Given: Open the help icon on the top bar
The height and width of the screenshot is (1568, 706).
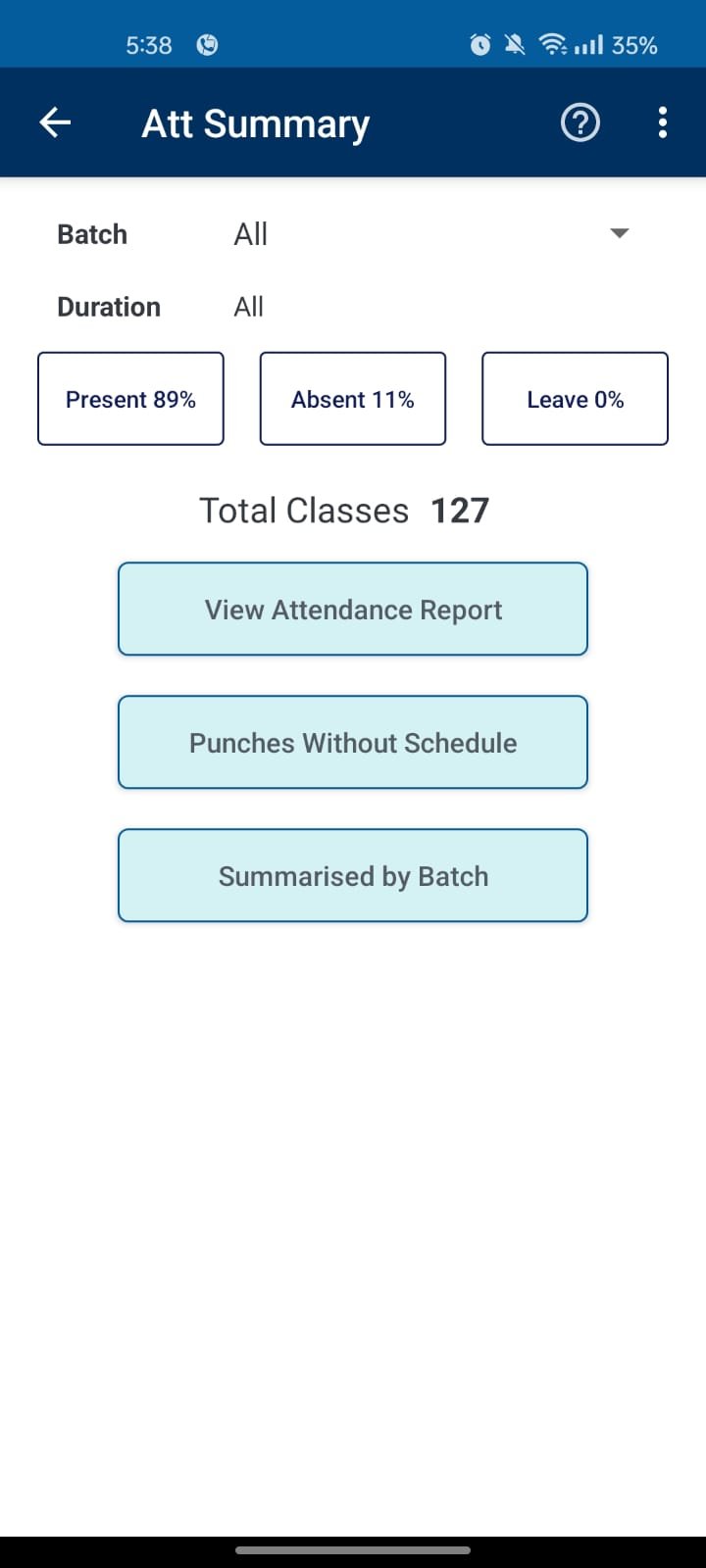Looking at the screenshot, I should point(580,122).
